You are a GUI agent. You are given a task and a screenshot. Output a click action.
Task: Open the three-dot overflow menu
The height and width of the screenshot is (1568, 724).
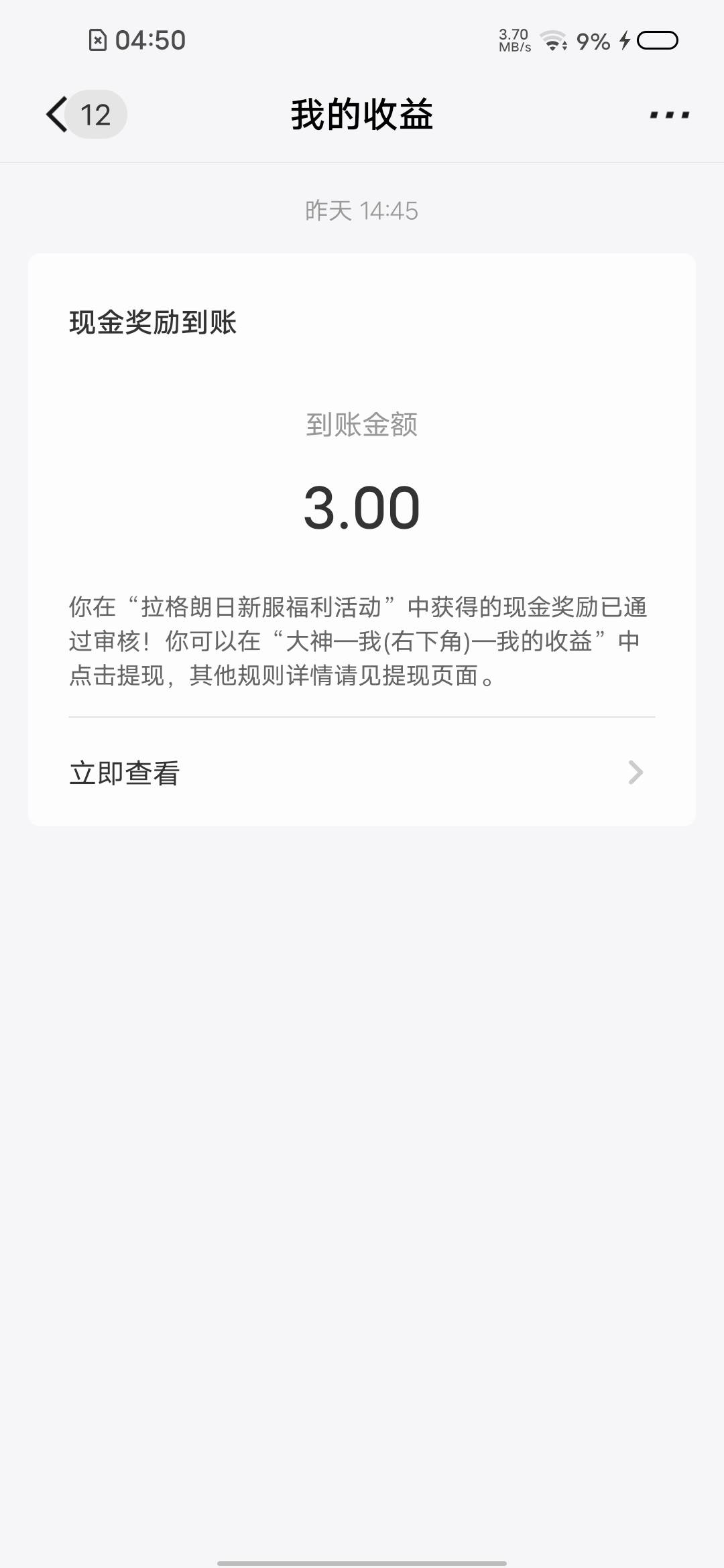coord(670,115)
